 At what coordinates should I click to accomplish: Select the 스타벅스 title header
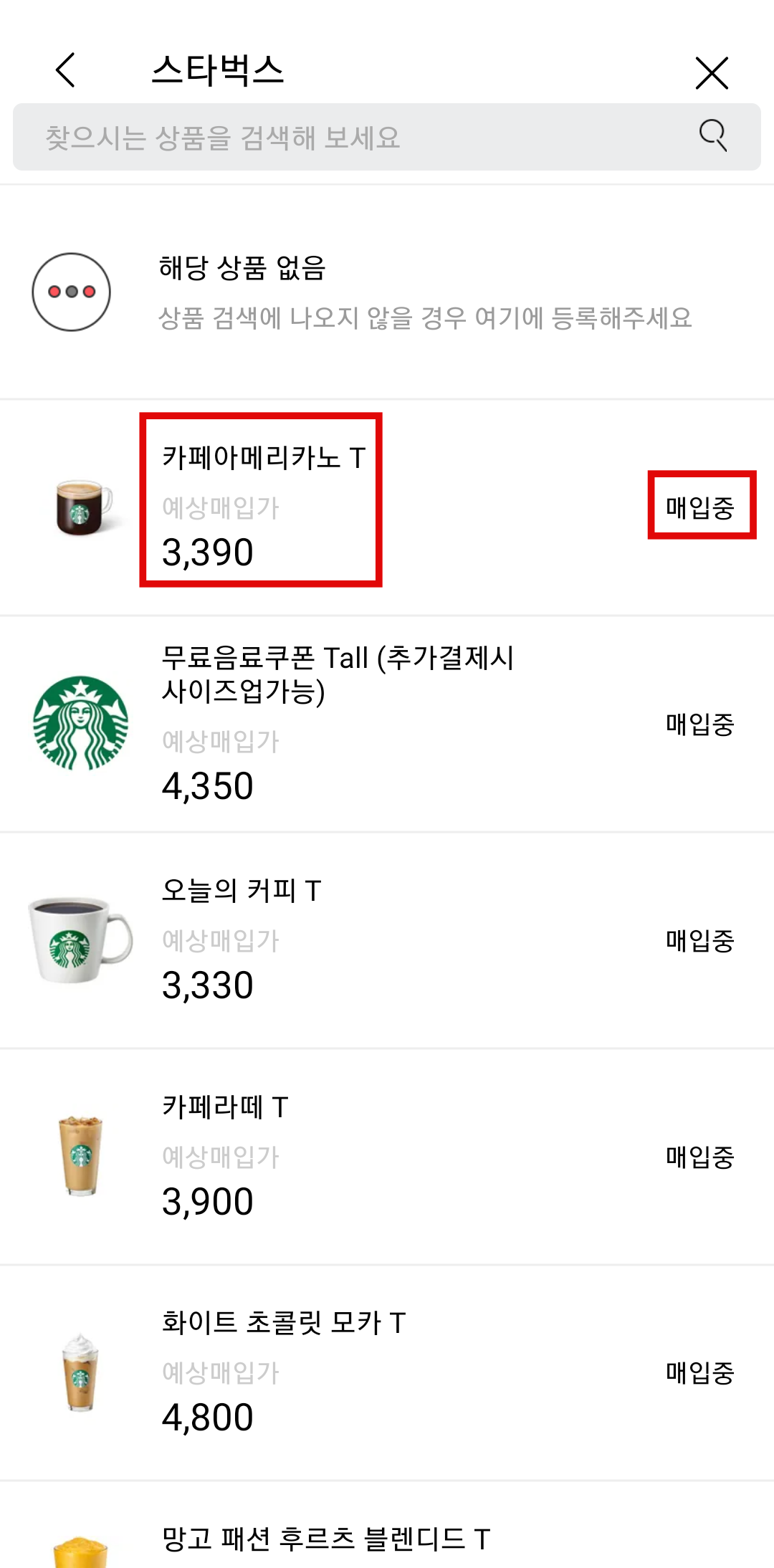pyautogui.click(x=220, y=72)
